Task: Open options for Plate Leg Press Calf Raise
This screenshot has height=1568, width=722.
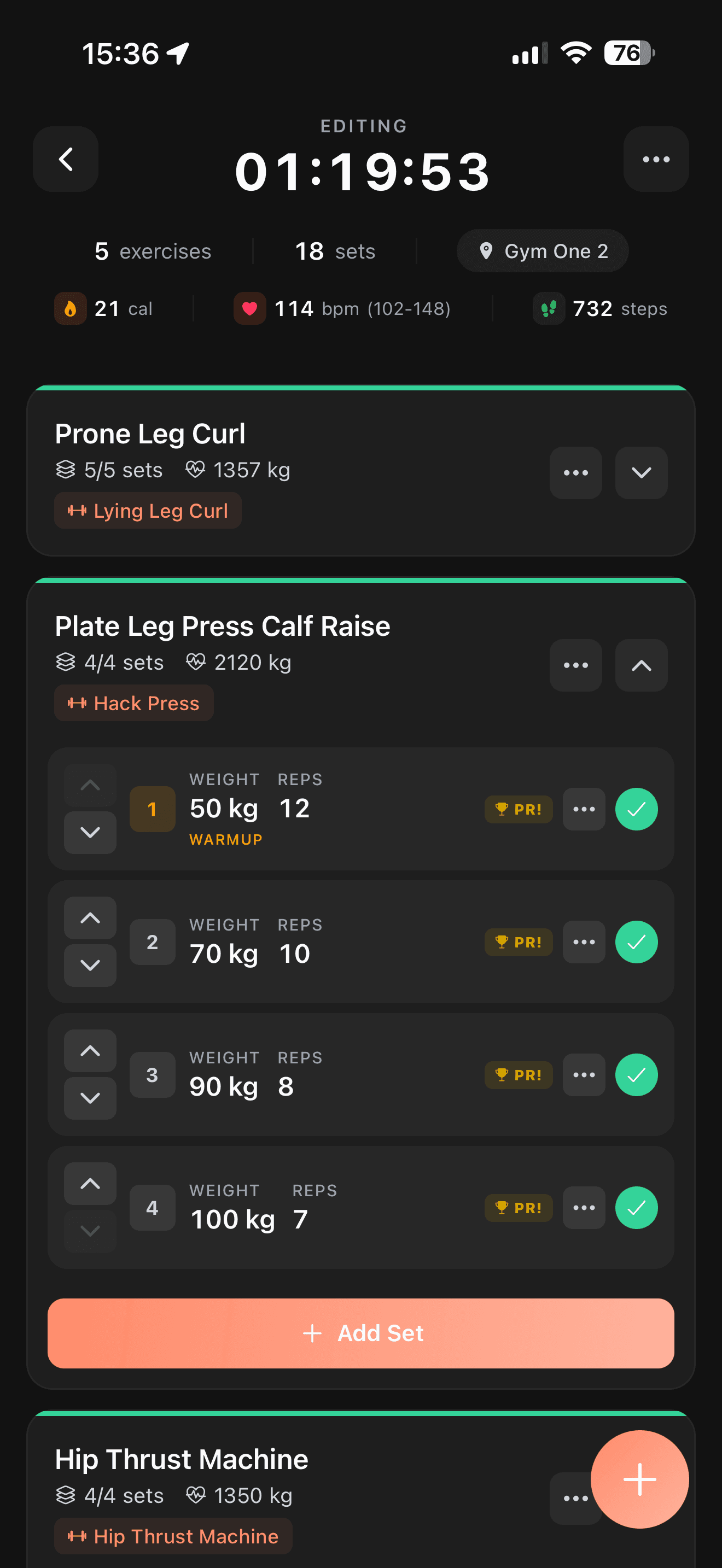Action: pyautogui.click(x=575, y=665)
